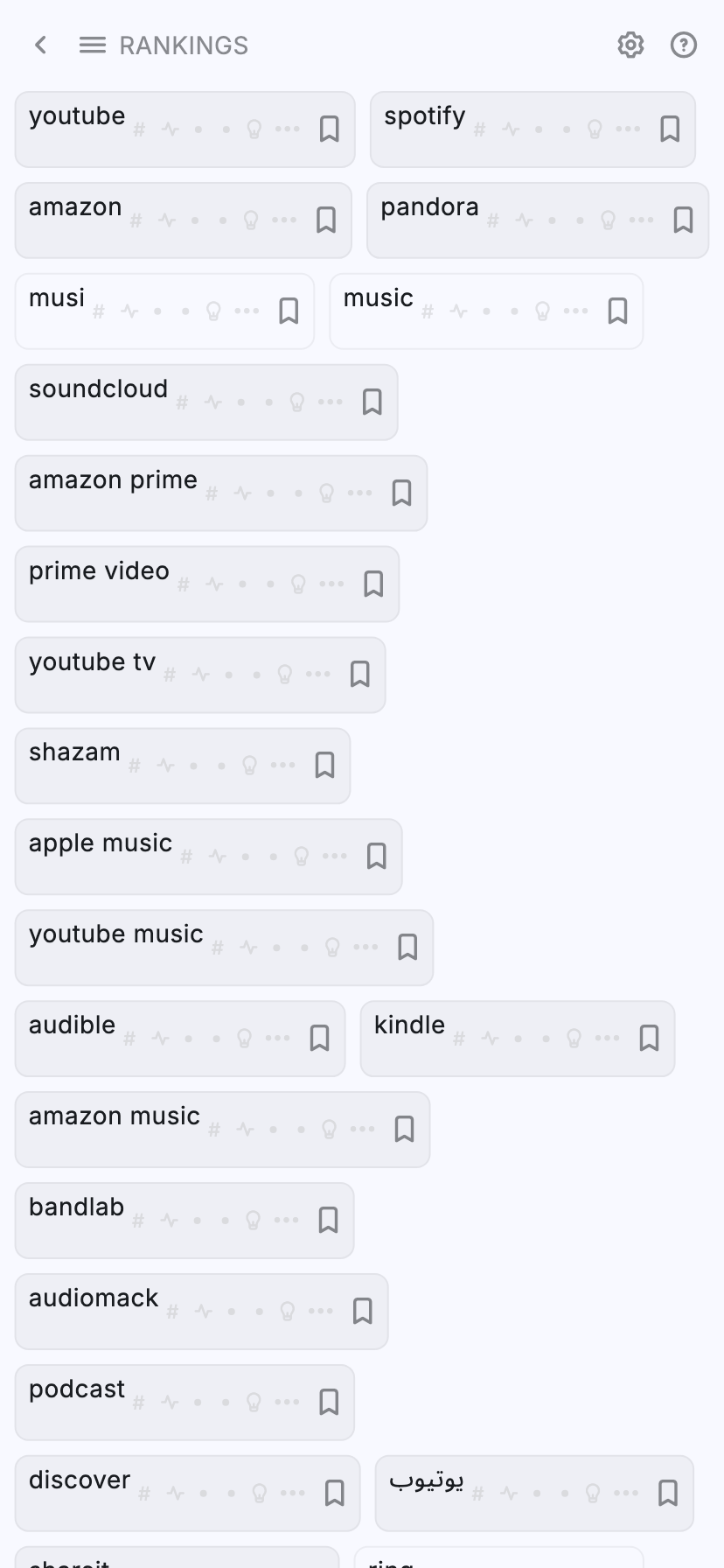Bookmark the music keyword

(617, 311)
